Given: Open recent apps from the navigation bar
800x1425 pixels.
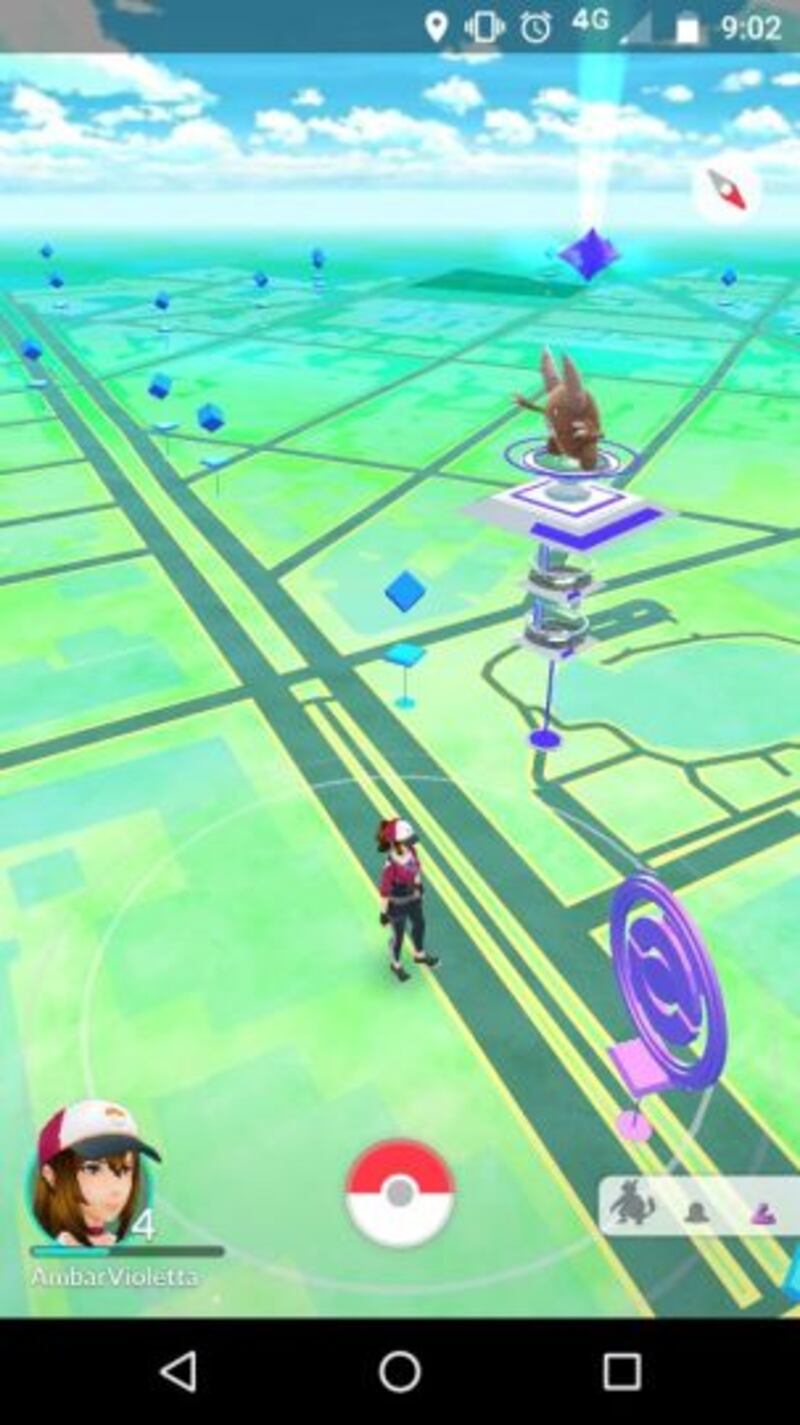Looking at the screenshot, I should point(621,1372).
